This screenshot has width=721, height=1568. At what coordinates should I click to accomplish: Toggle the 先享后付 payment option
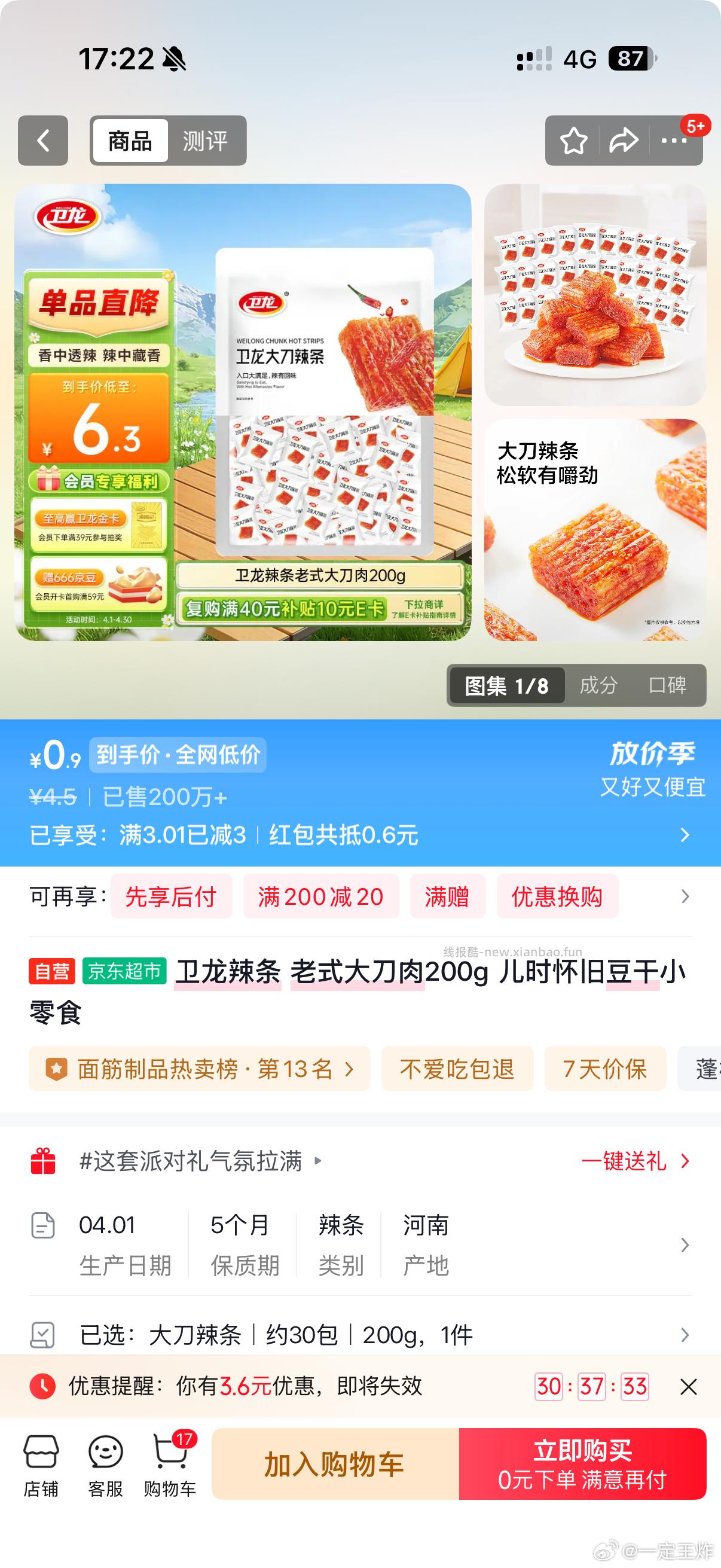tap(171, 896)
